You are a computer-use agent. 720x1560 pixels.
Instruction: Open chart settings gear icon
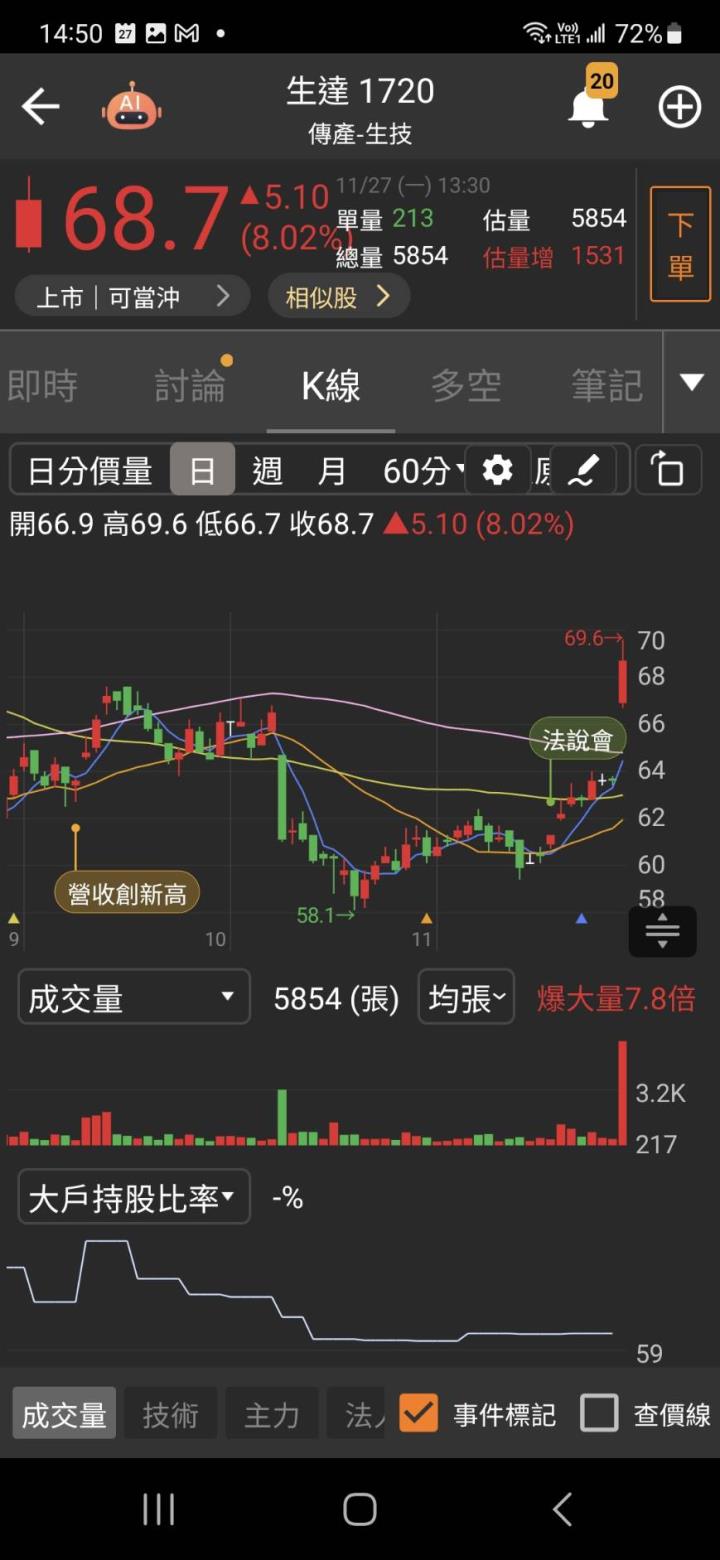497,470
